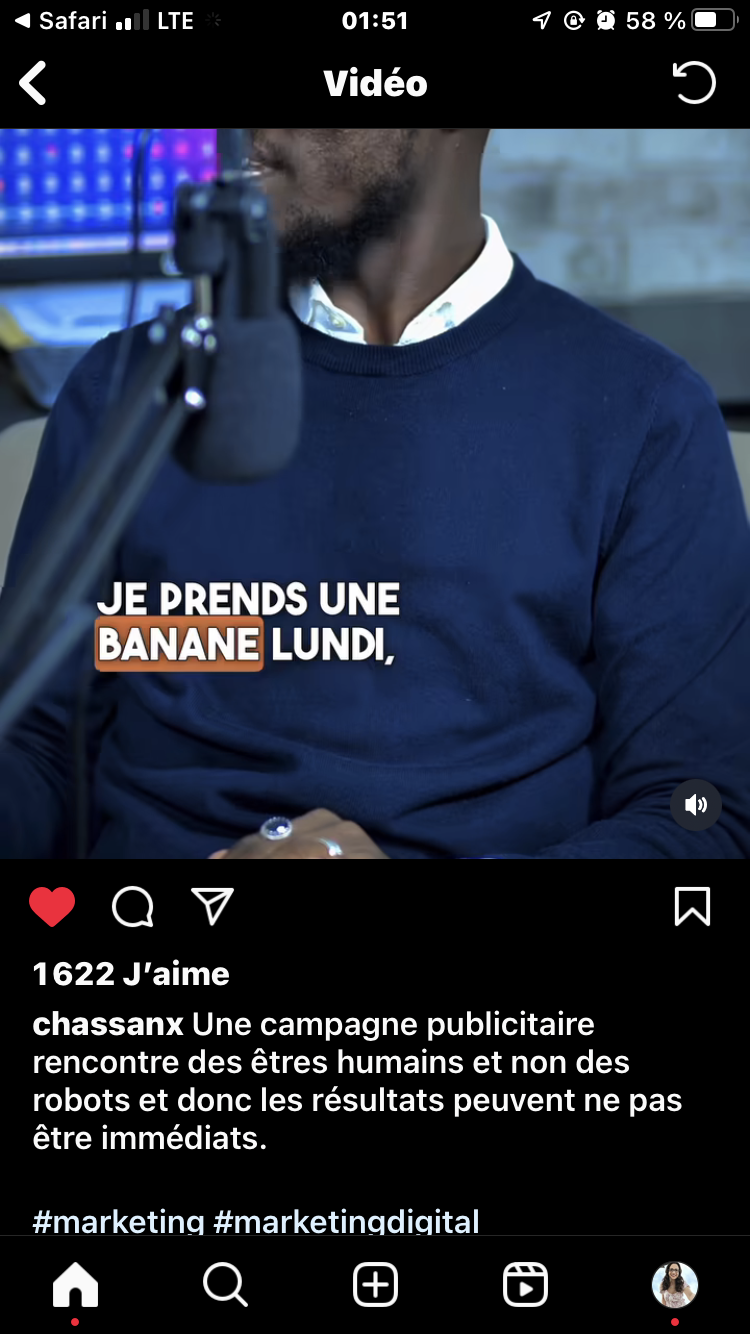Mute the video sound
This screenshot has height=1334, width=750.
(x=696, y=805)
